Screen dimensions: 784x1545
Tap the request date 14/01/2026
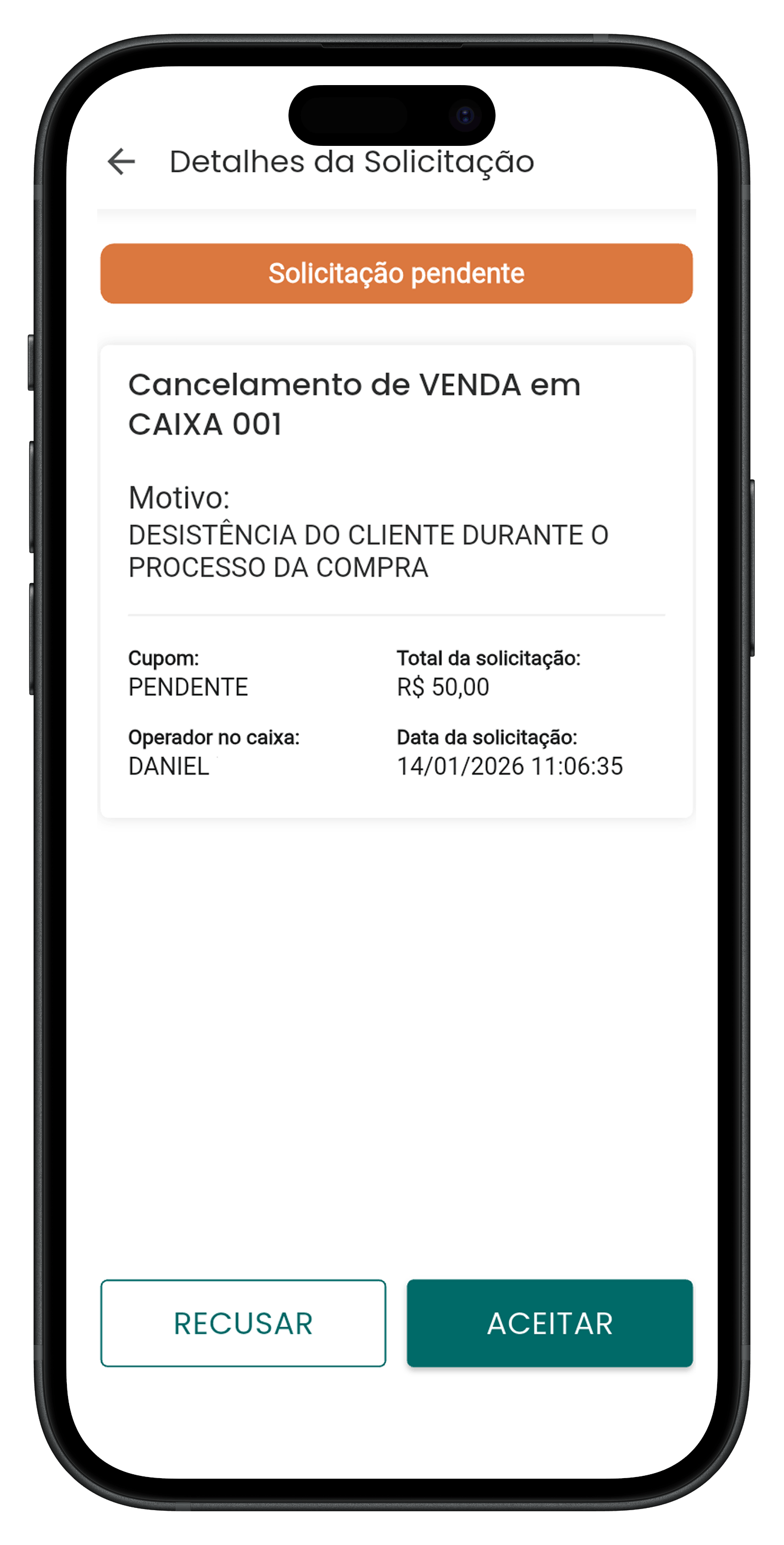tap(509, 766)
